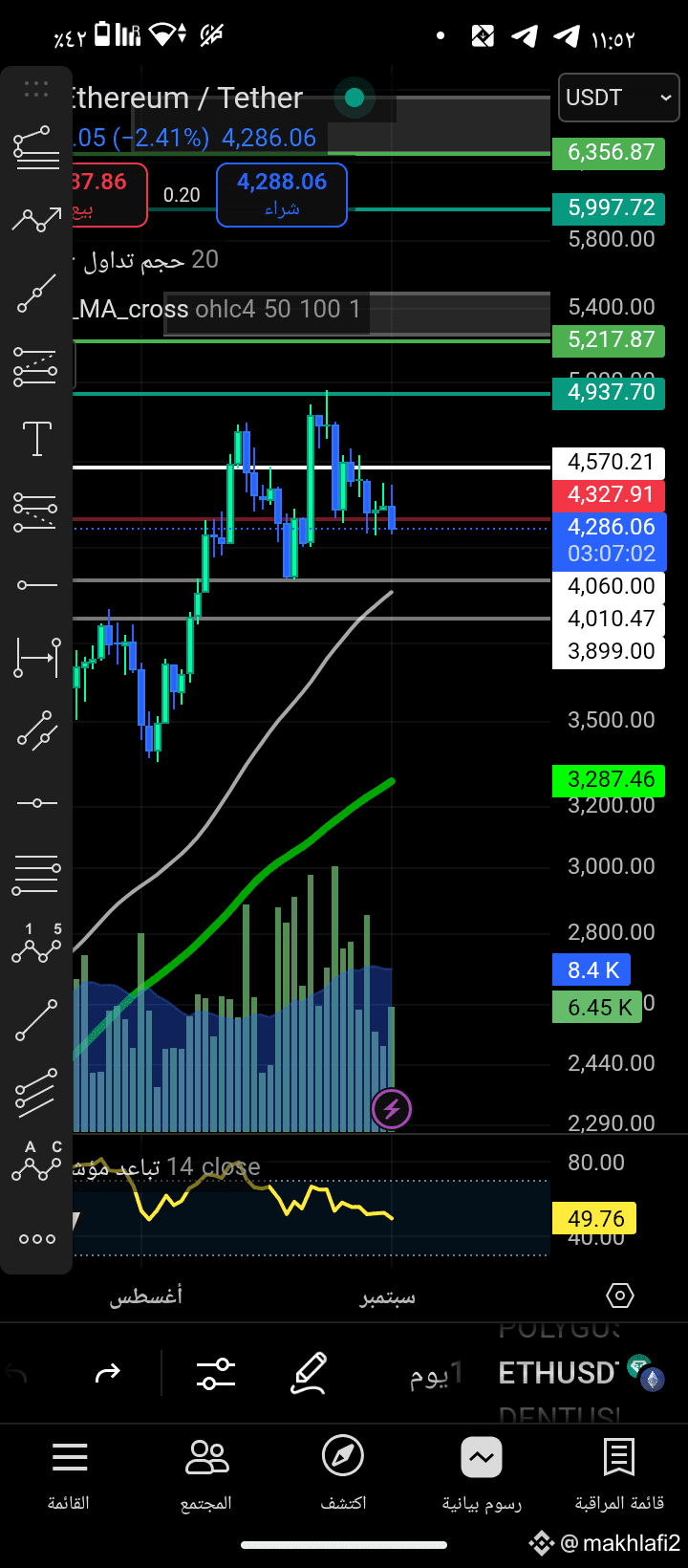Select the text drawing tool
Screen dimensions: 688x1568
[x=36, y=439]
